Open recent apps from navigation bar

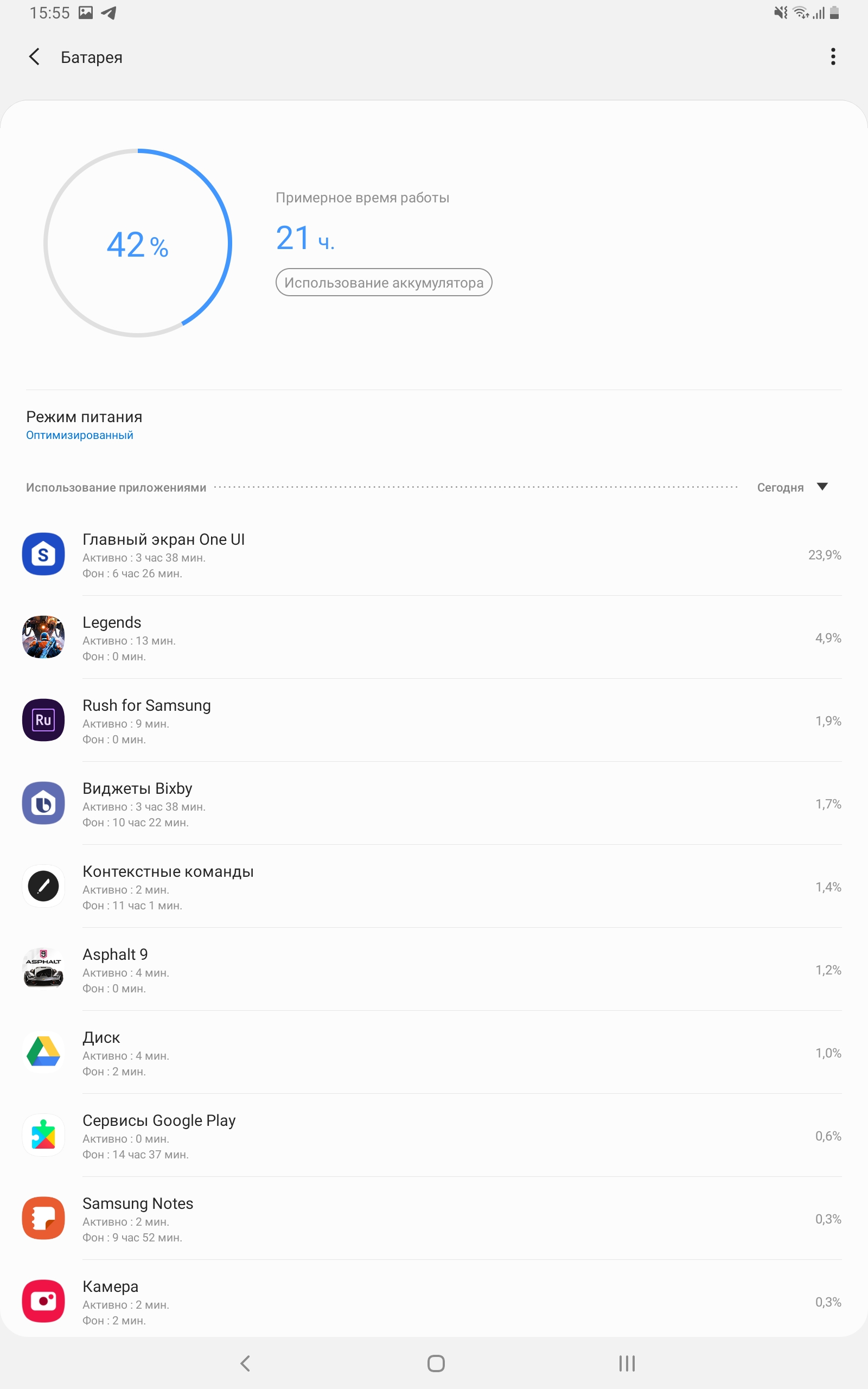pos(626,1363)
